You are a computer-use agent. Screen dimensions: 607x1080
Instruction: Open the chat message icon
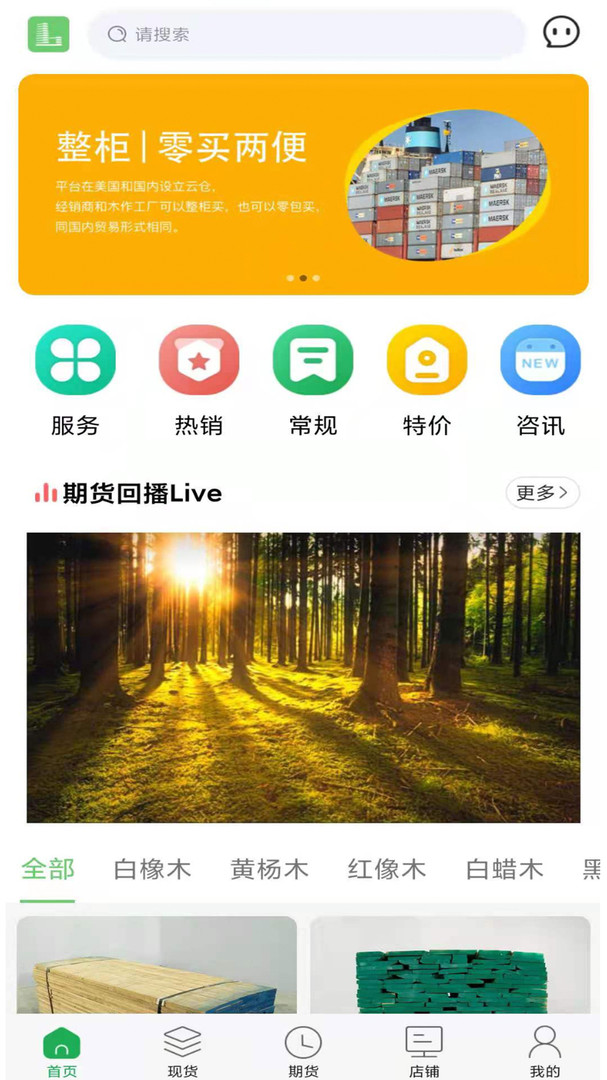click(561, 33)
